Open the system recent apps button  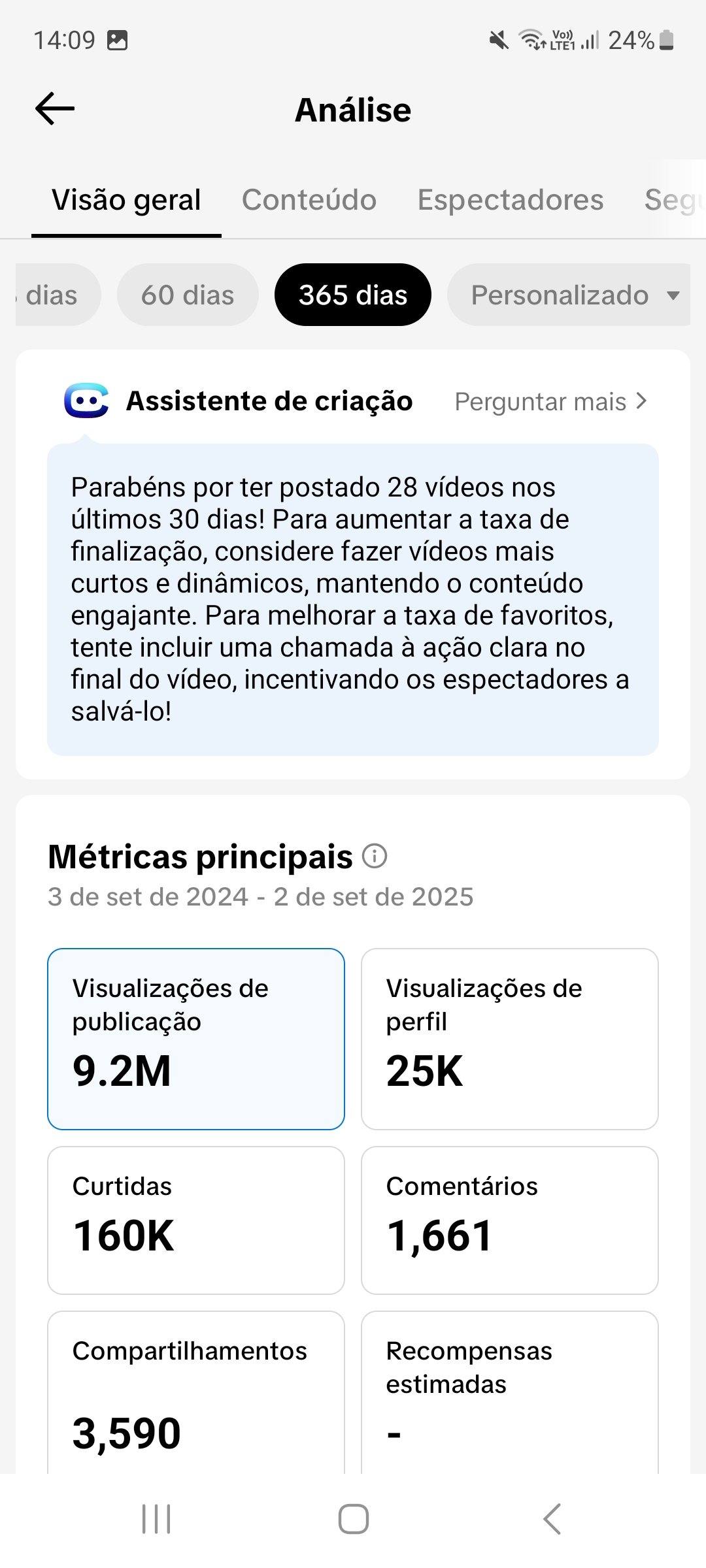(x=156, y=1518)
